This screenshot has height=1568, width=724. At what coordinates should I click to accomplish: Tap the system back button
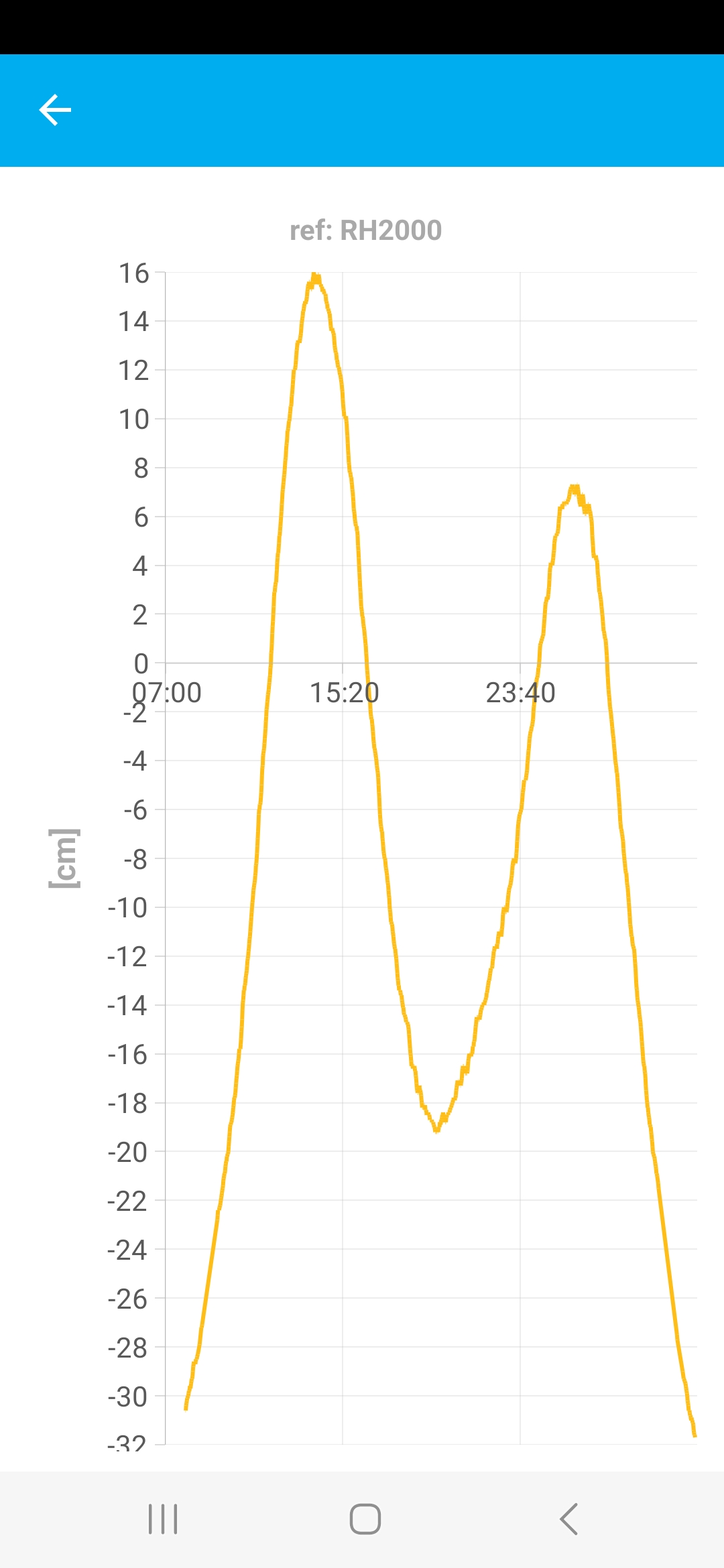click(568, 1519)
